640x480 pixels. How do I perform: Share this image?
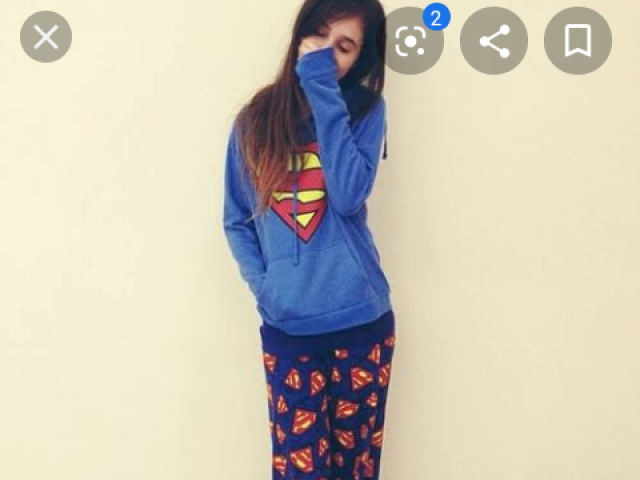[x=494, y=41]
